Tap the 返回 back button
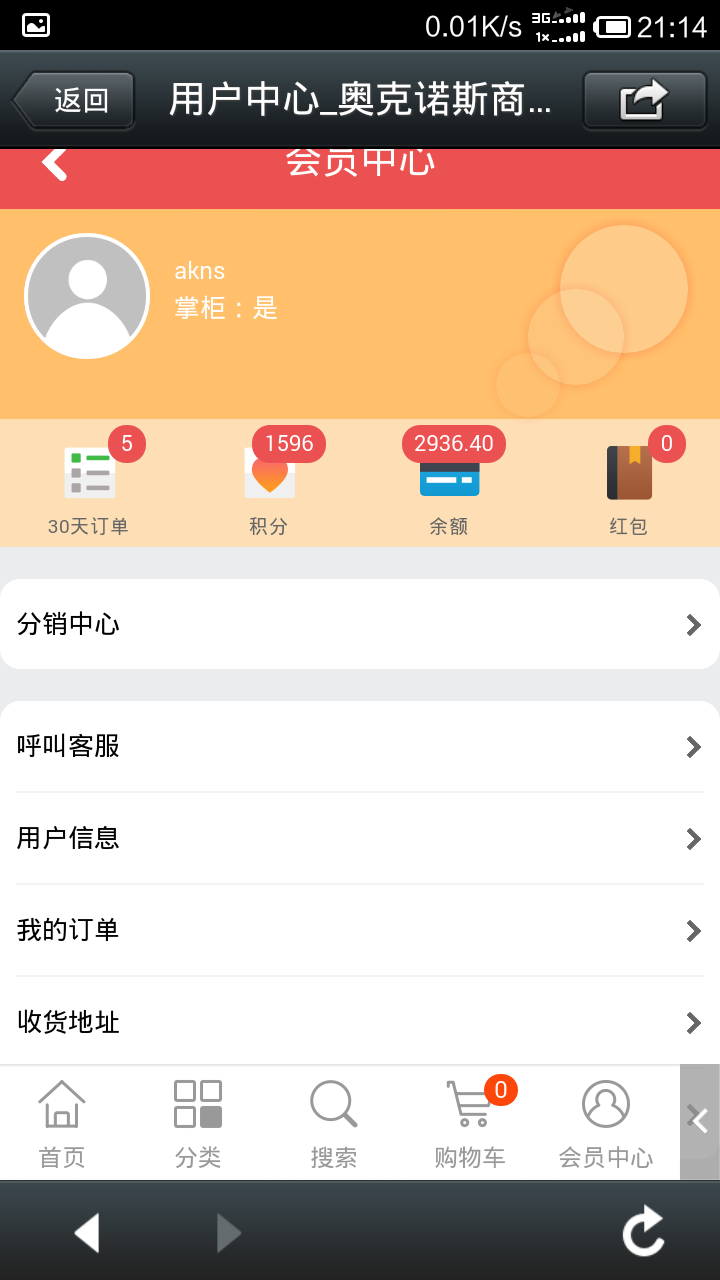The width and height of the screenshot is (720, 1280). click(x=75, y=100)
